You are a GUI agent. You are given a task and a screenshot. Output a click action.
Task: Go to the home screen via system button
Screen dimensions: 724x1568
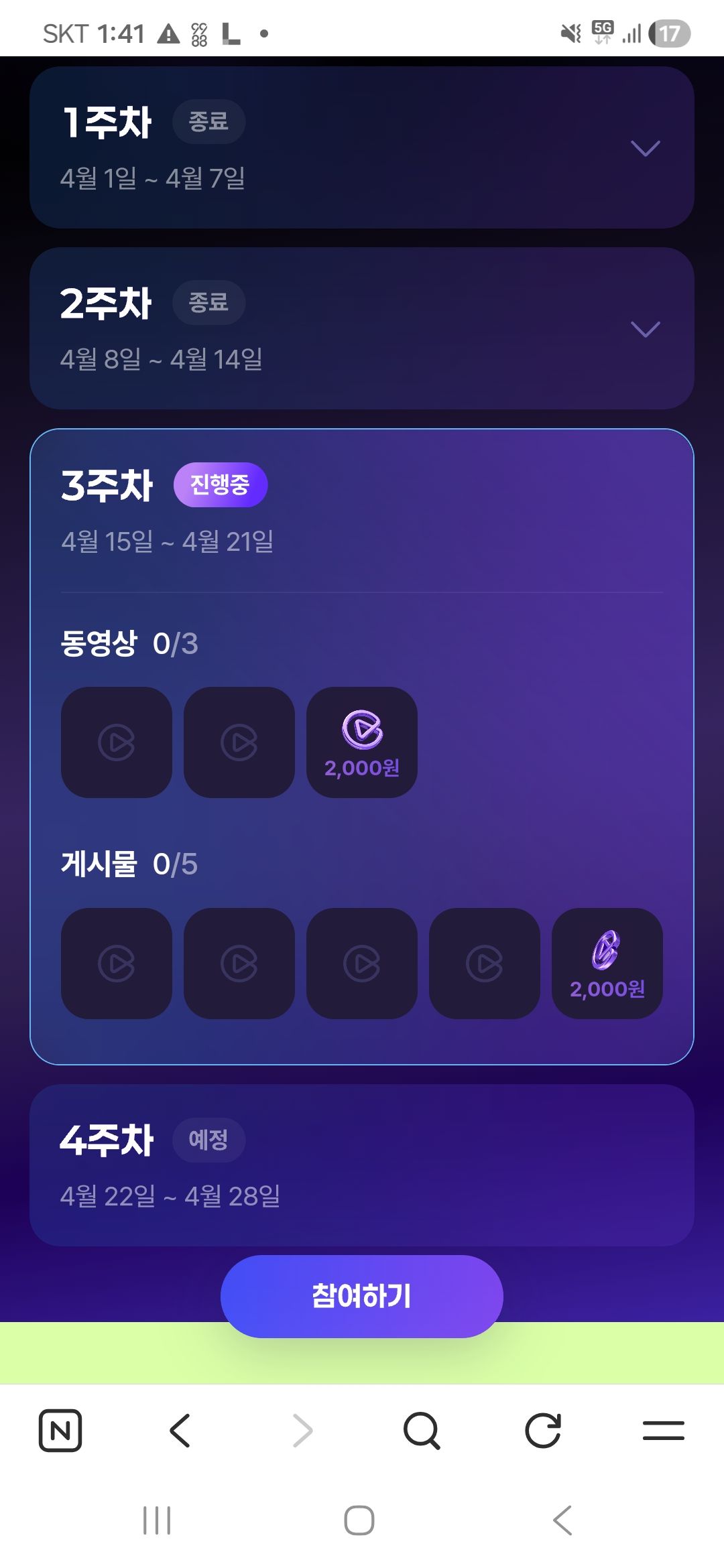[359, 1520]
